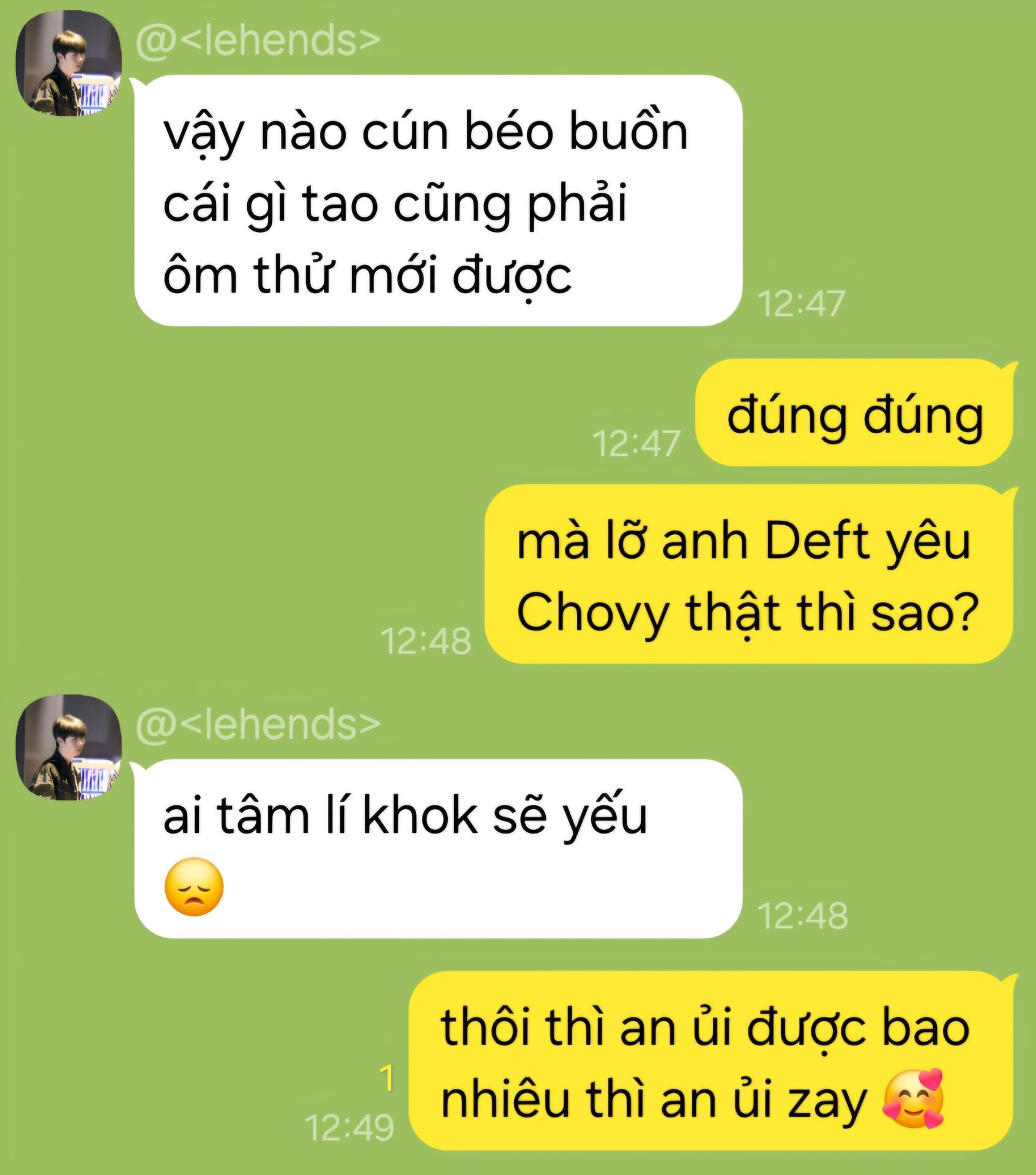Open lehends' avatar beside the "ai tâm lí khok" message

68,748
